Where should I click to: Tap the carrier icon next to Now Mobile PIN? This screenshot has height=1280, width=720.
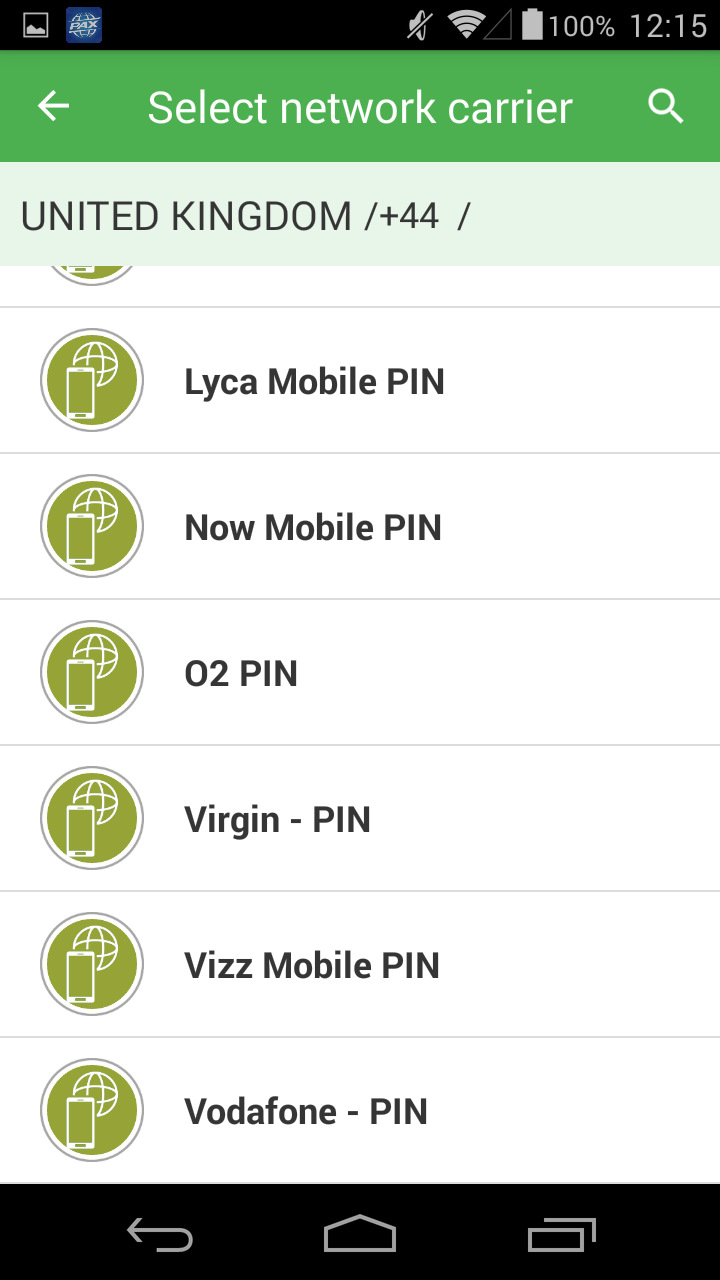click(91, 526)
